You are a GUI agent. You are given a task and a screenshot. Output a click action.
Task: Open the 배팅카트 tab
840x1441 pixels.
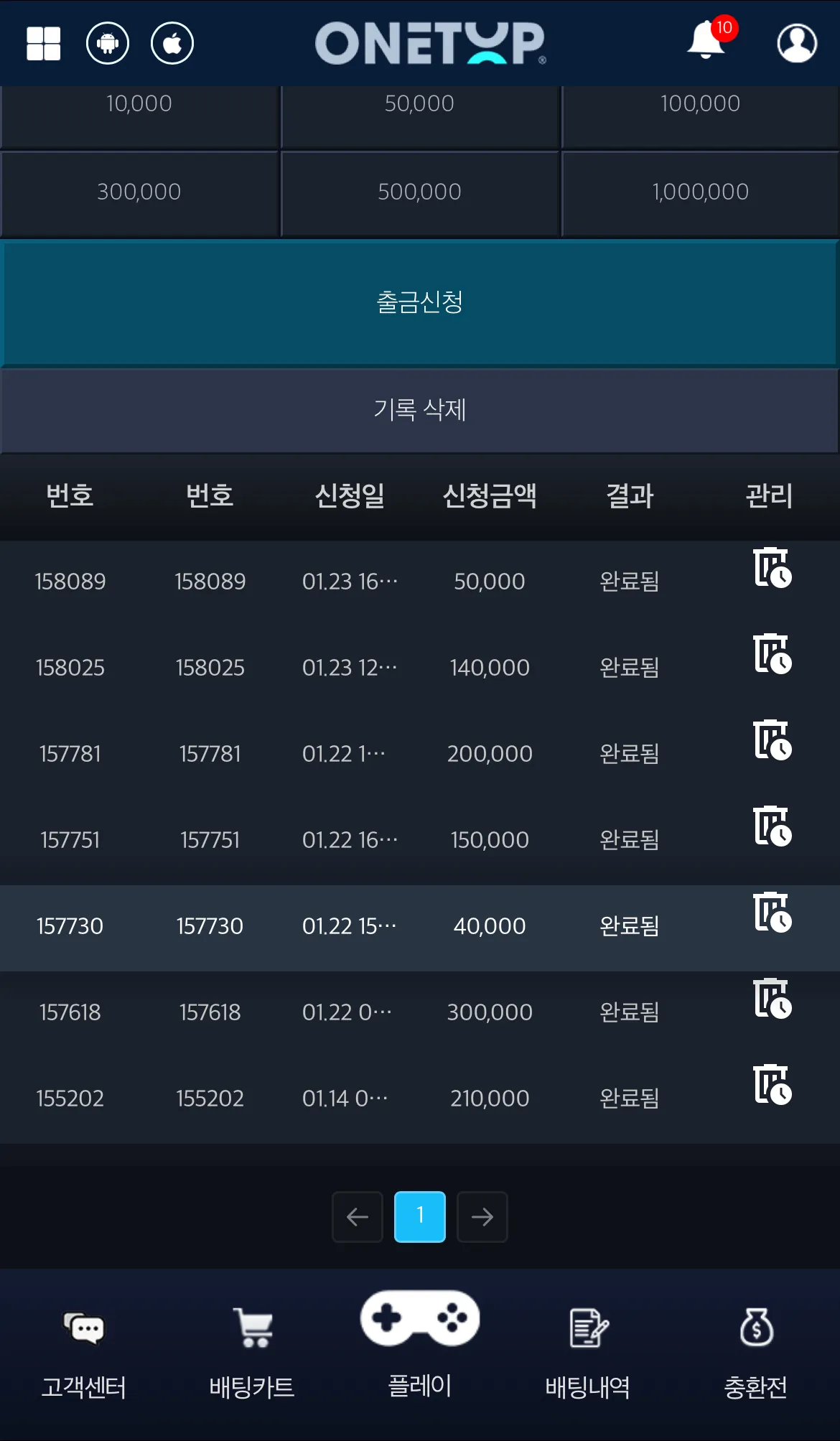coord(252,1355)
